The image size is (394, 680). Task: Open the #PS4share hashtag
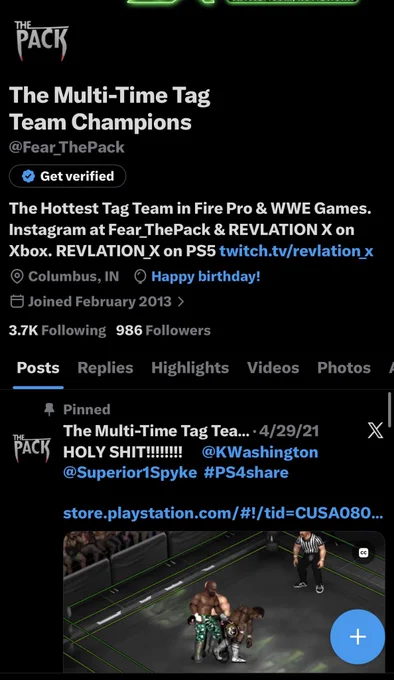click(x=246, y=472)
